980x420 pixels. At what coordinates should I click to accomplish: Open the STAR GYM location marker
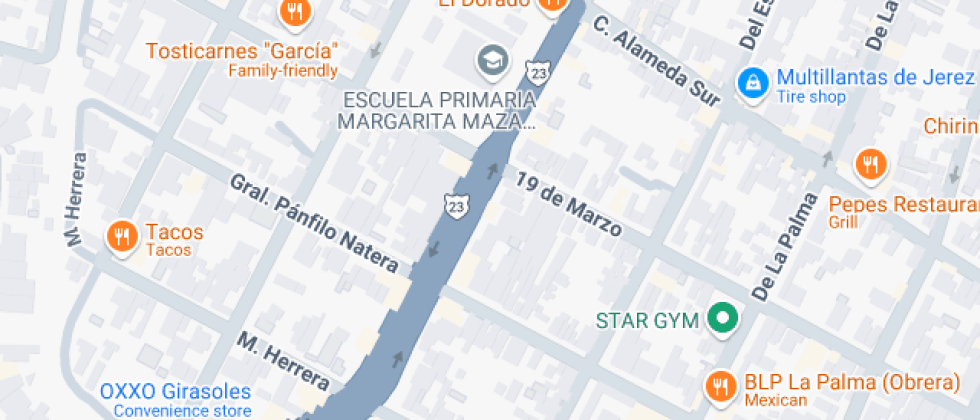[721, 320]
